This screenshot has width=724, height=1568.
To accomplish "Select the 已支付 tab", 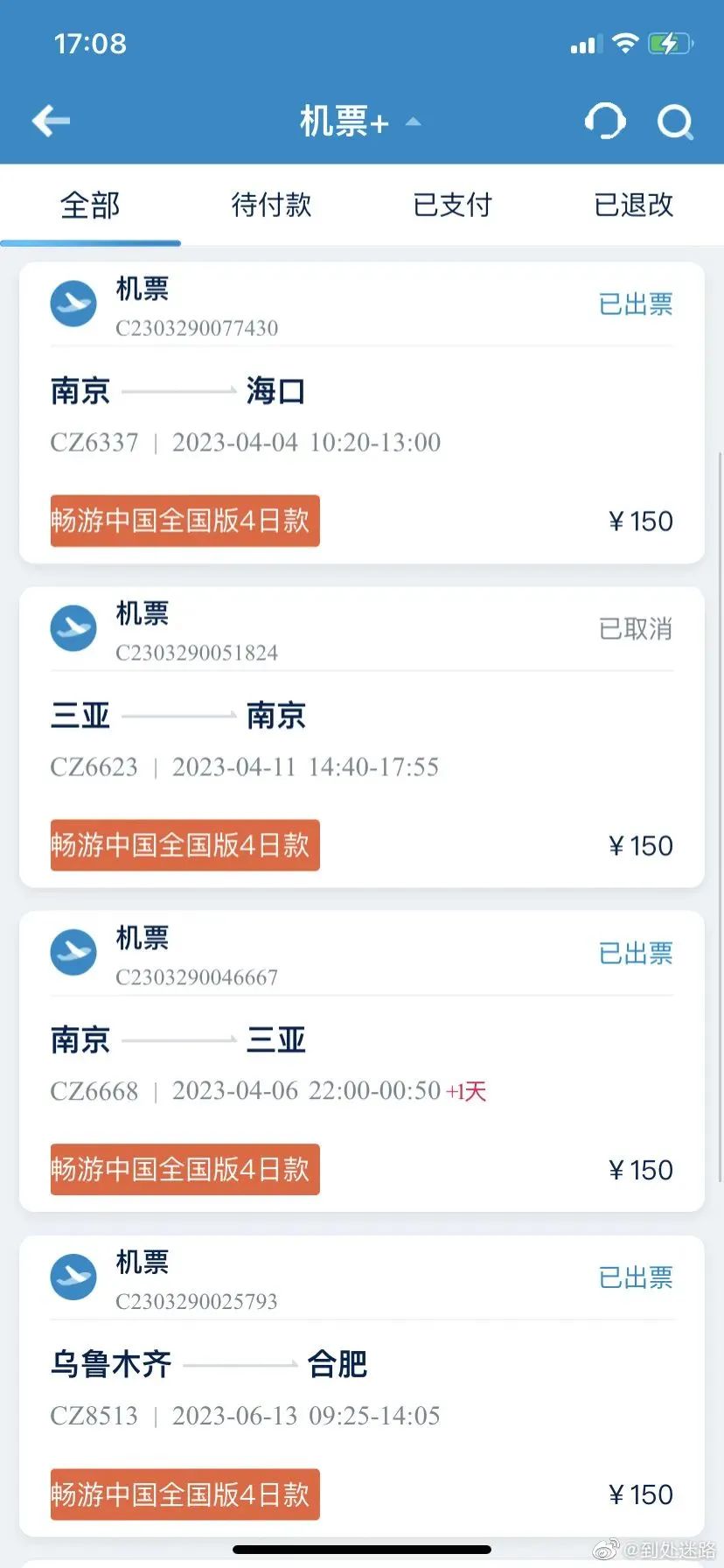I will pos(452,205).
